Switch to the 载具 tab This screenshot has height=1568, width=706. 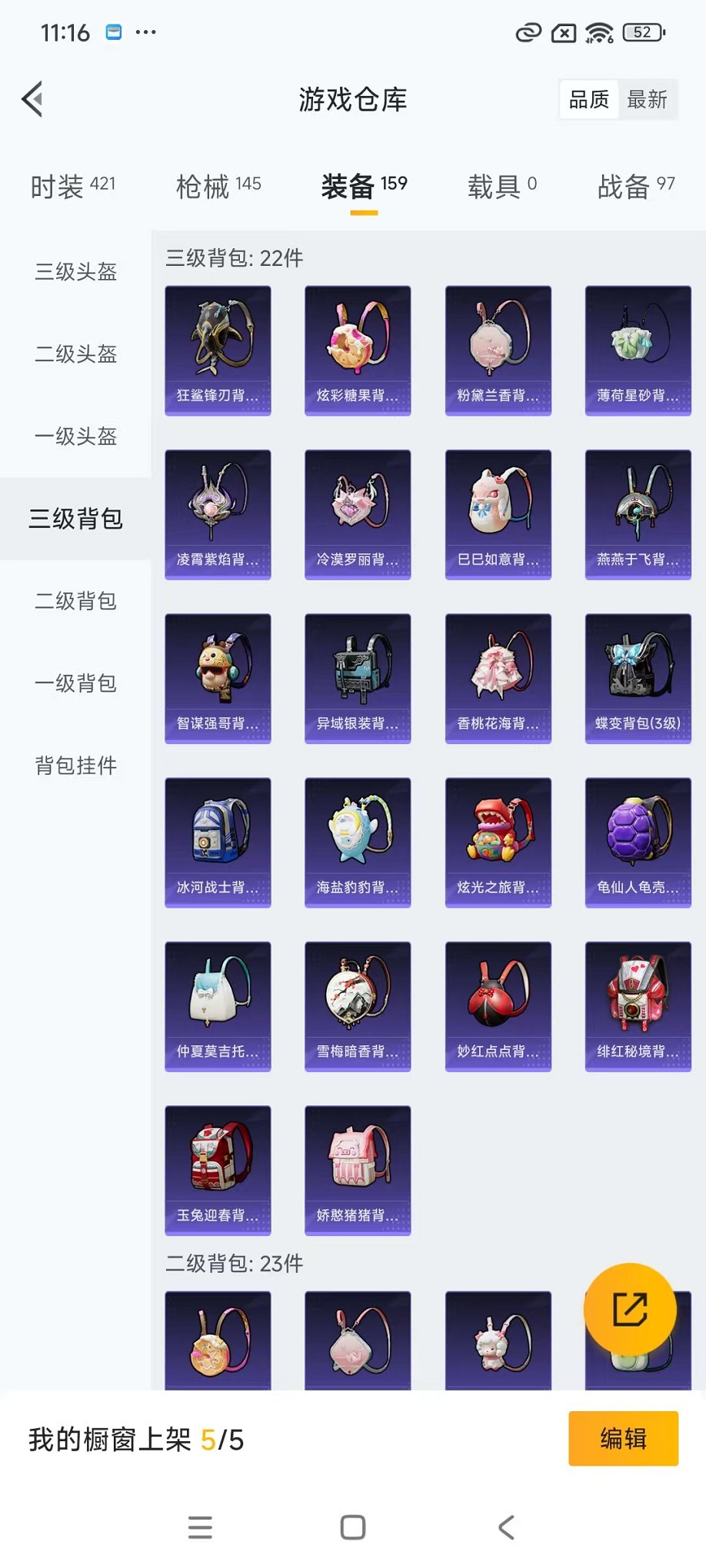pyautogui.click(x=502, y=186)
